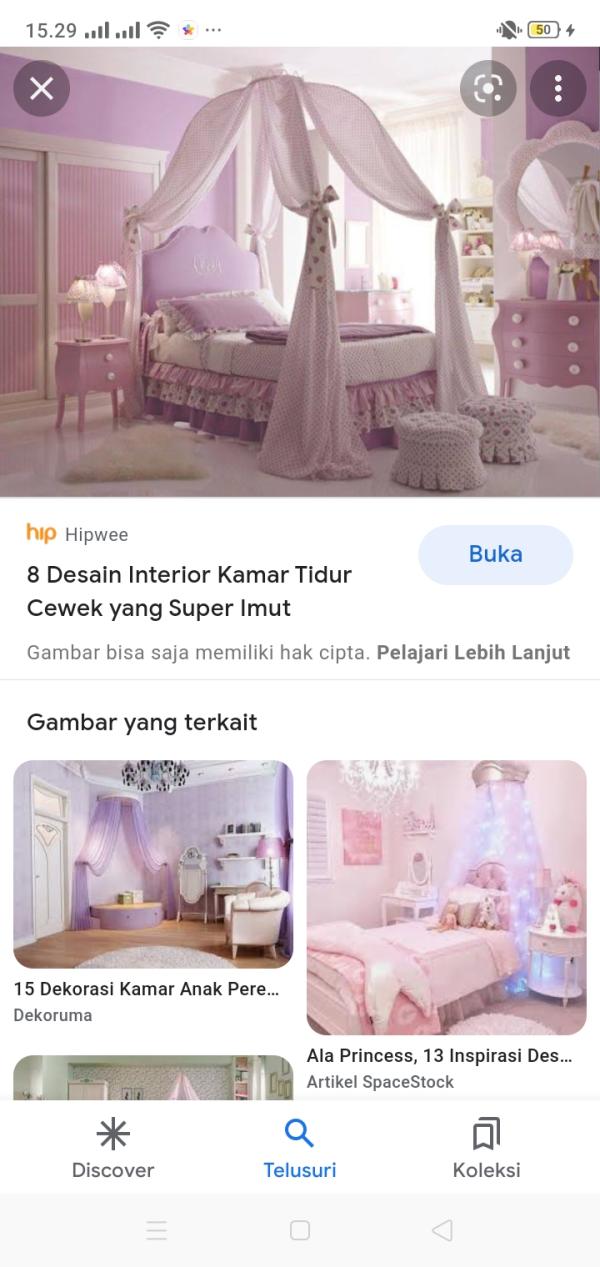View the Ala Princess SpaceStock image
The height and width of the screenshot is (1267, 600).
pos(446,897)
